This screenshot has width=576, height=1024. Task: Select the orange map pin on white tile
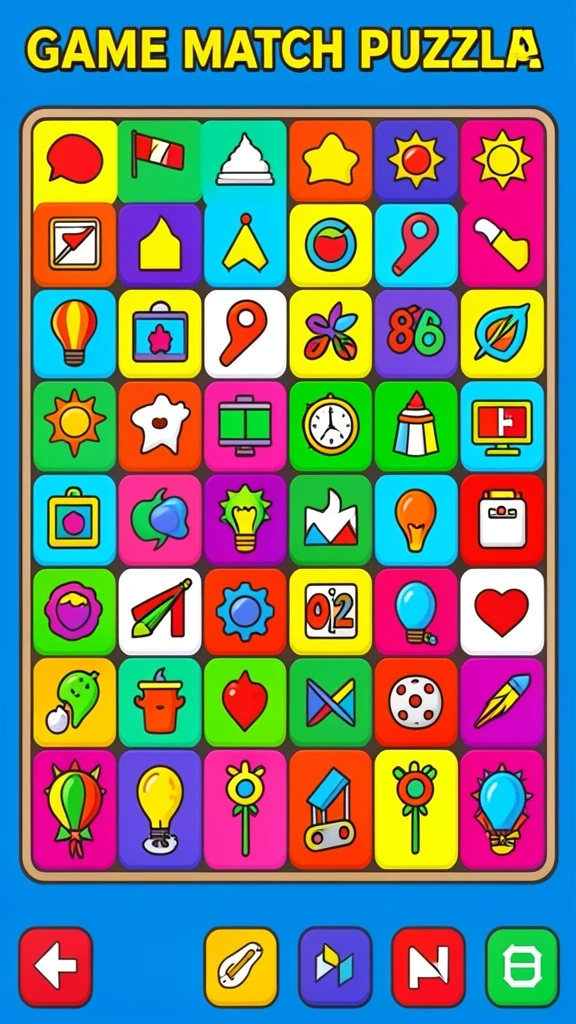tap(245, 334)
